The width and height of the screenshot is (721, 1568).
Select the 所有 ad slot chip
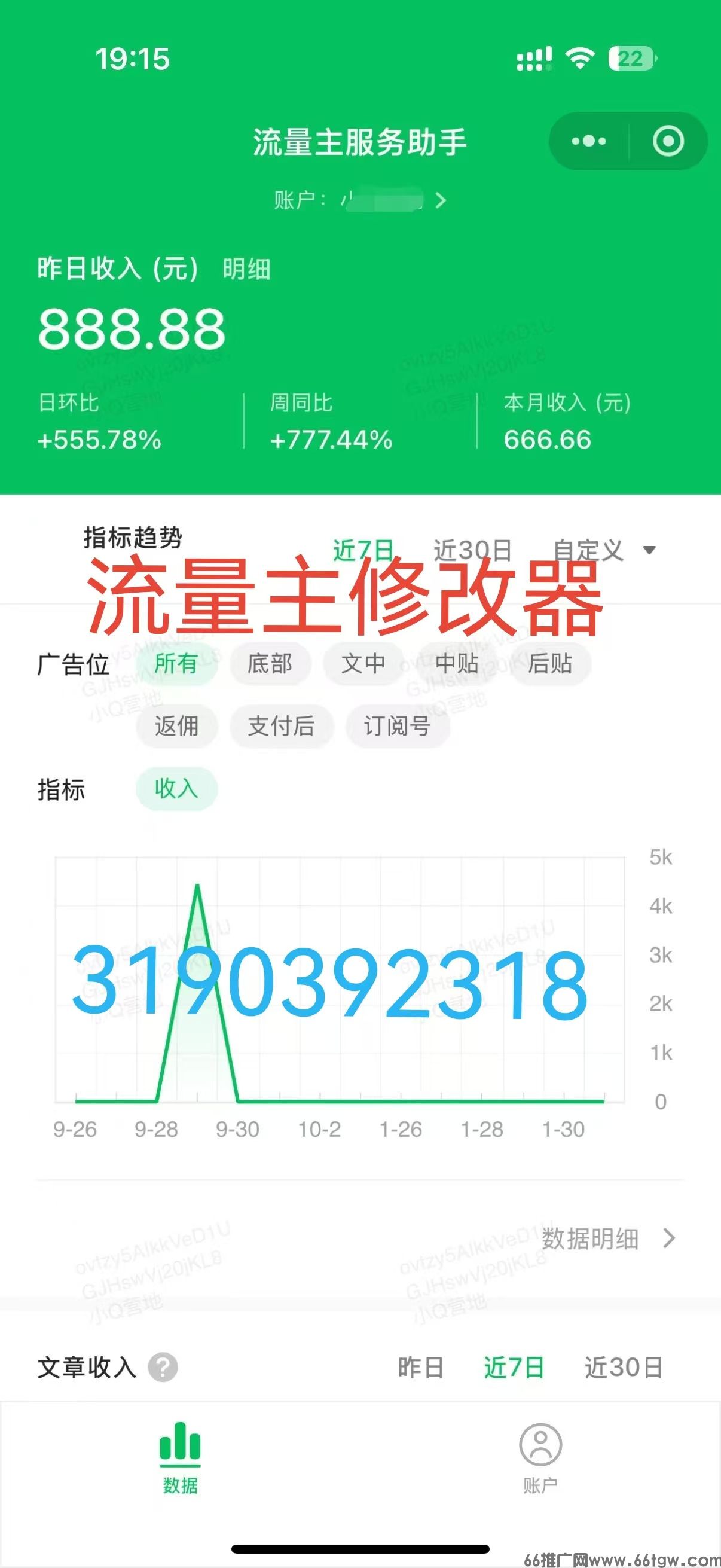pos(176,663)
